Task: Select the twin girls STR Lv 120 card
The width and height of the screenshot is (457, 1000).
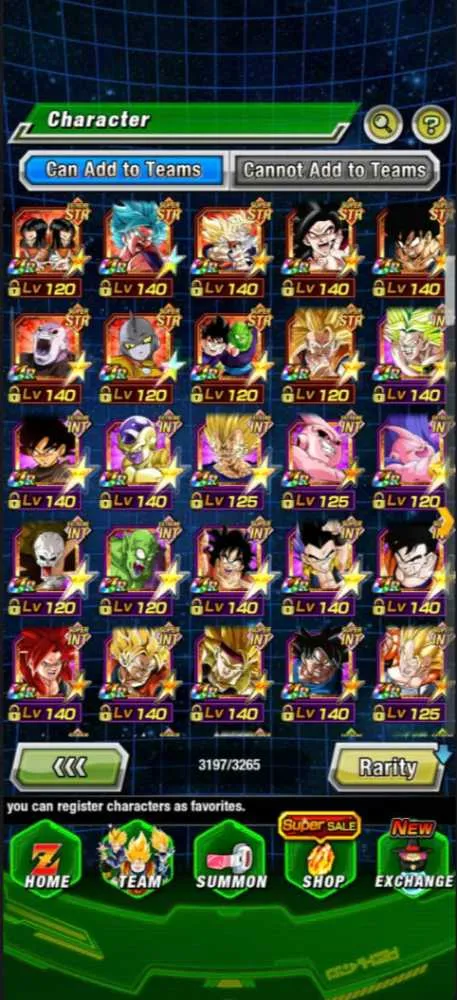Action: [47, 249]
